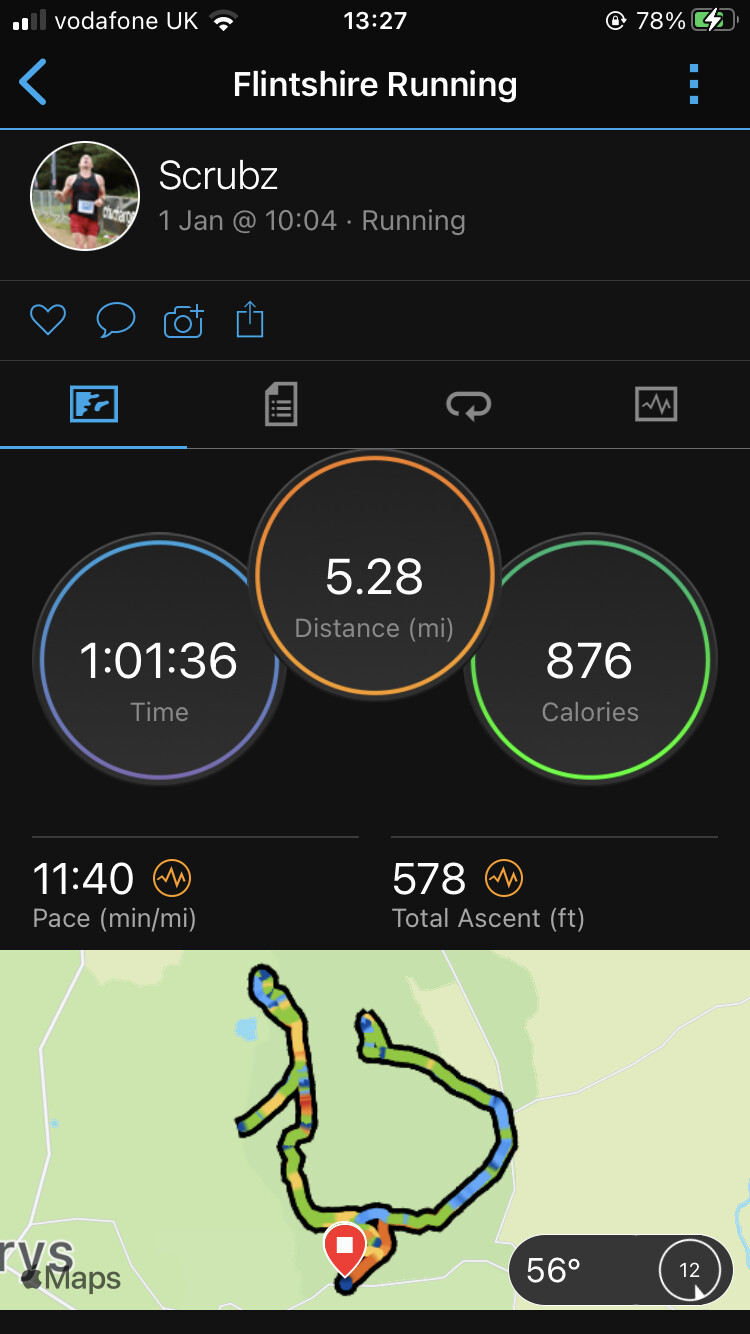Share this activity
The image size is (750, 1334).
pos(250,320)
